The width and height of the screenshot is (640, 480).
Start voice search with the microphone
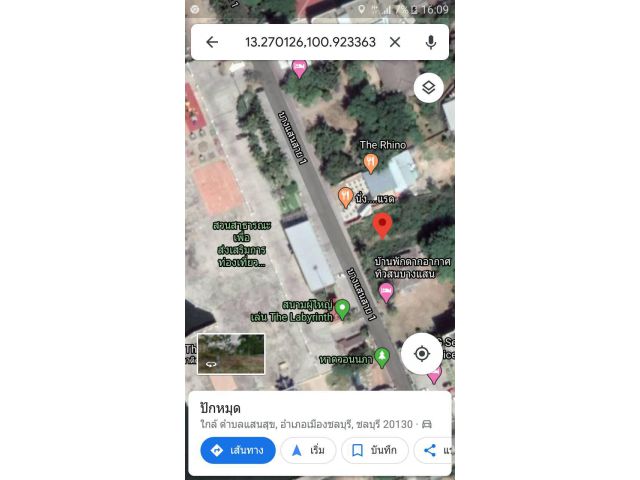click(x=431, y=42)
